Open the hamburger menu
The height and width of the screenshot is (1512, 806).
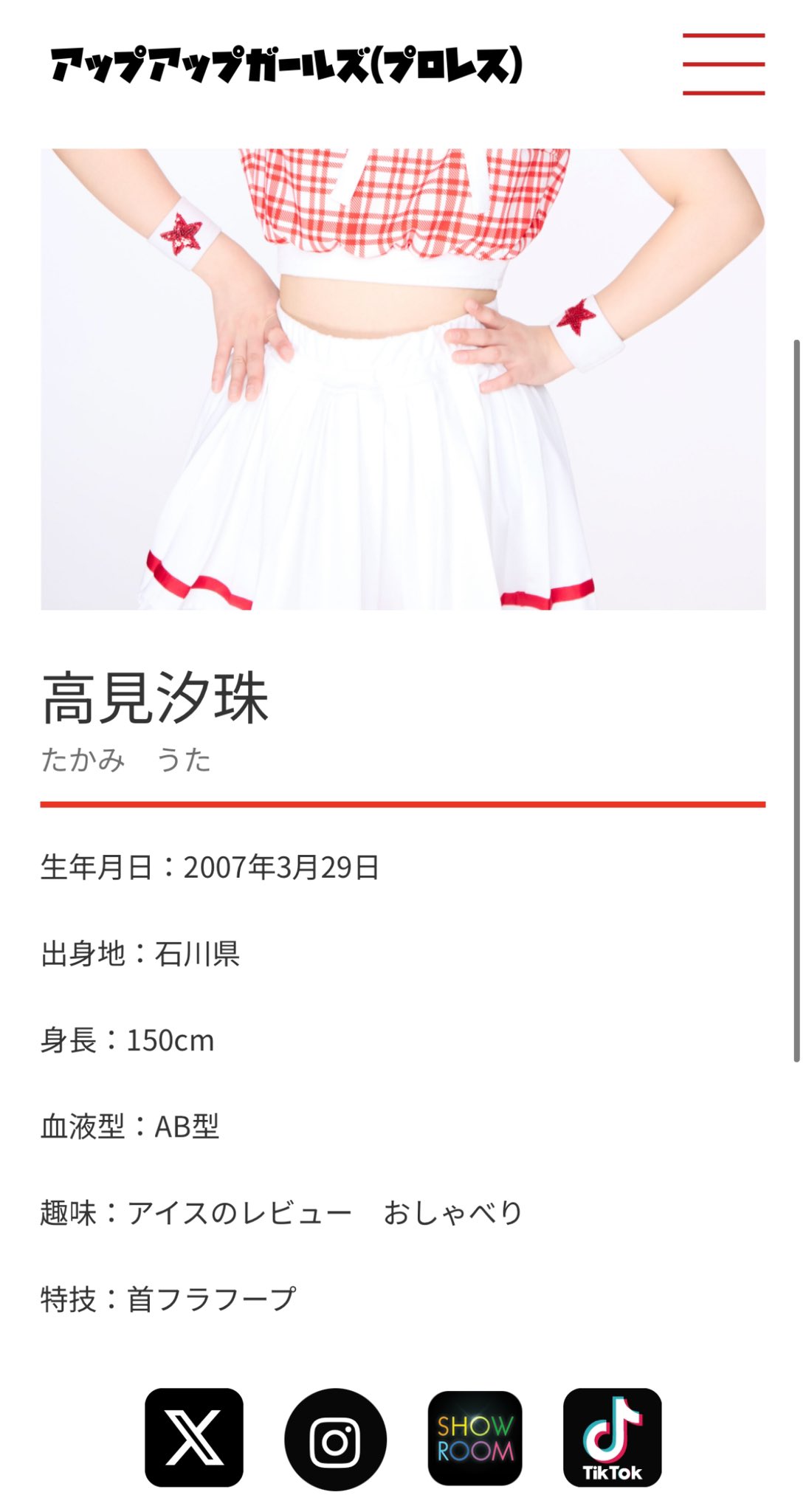click(x=723, y=64)
